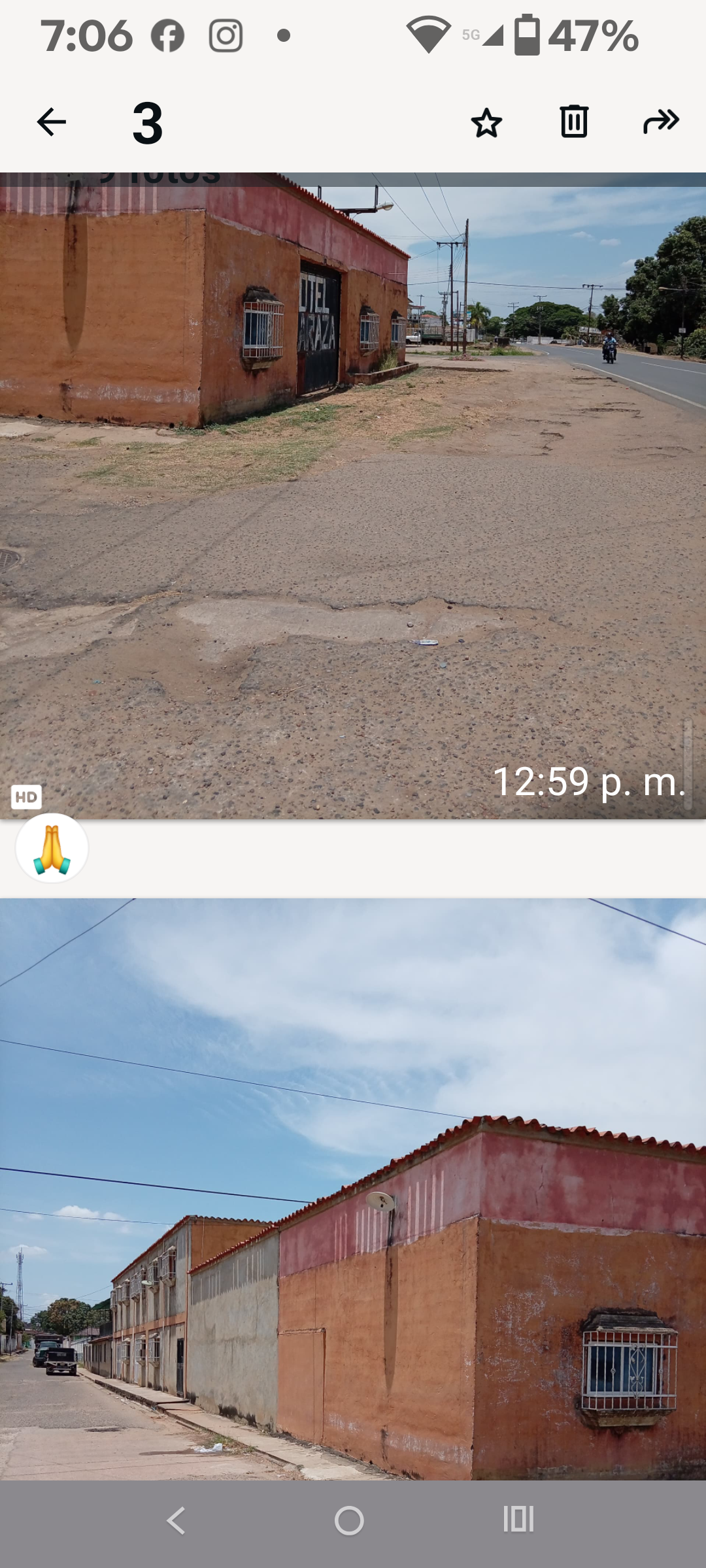Forward the selected messages
This screenshot has height=1568, width=706.
tap(661, 122)
